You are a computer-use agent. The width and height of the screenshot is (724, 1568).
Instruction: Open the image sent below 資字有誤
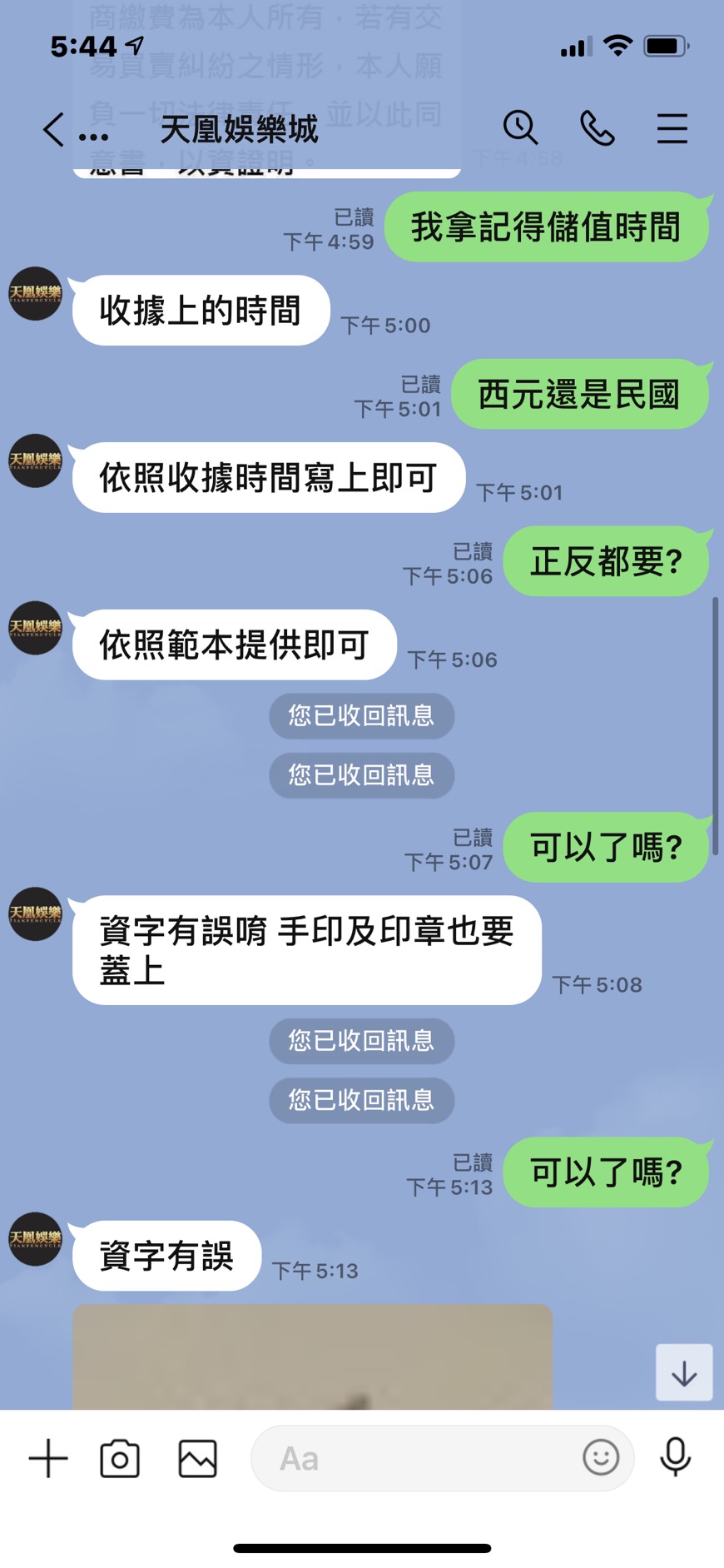312,1356
